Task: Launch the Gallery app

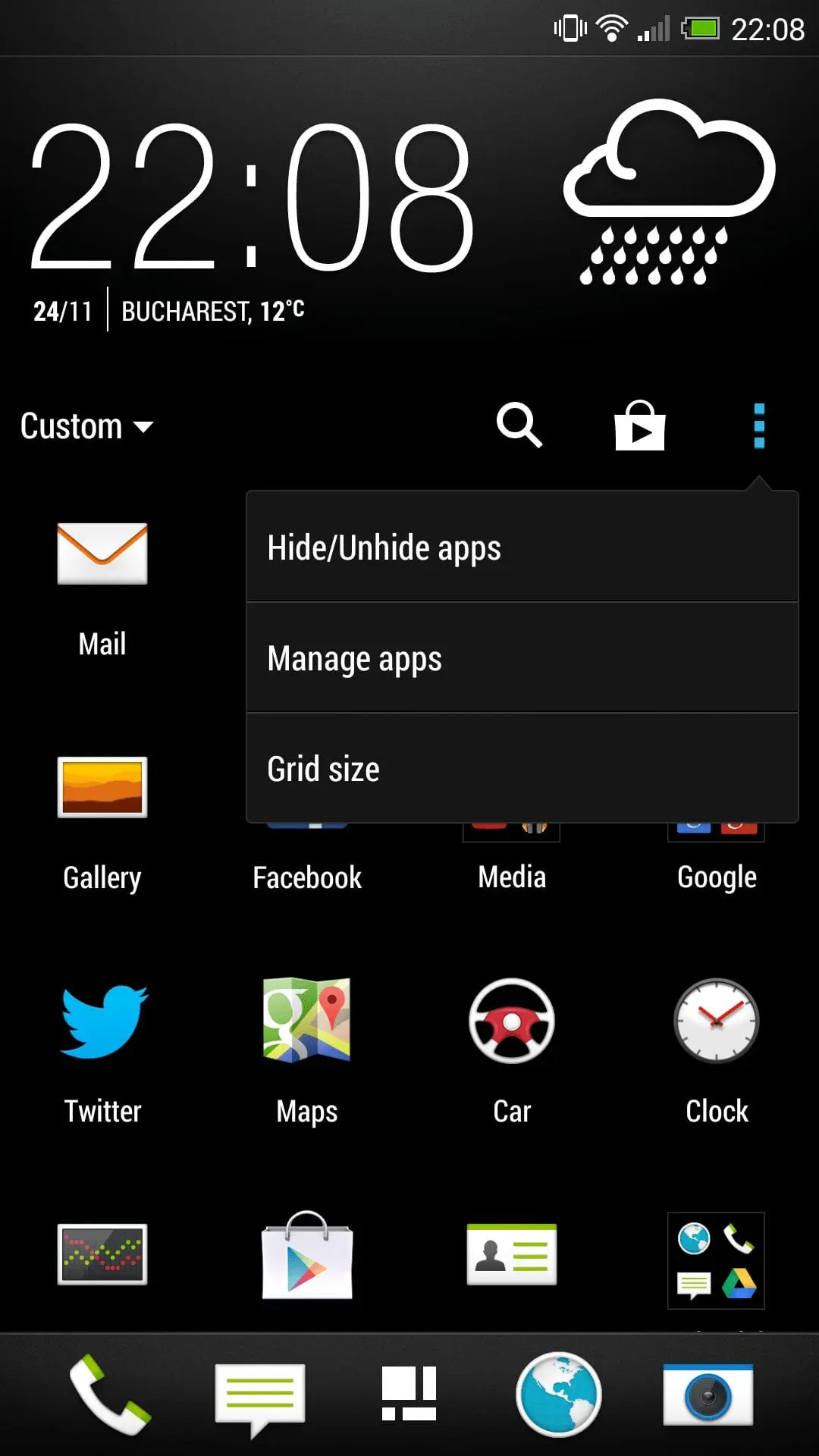Action: coord(102,819)
